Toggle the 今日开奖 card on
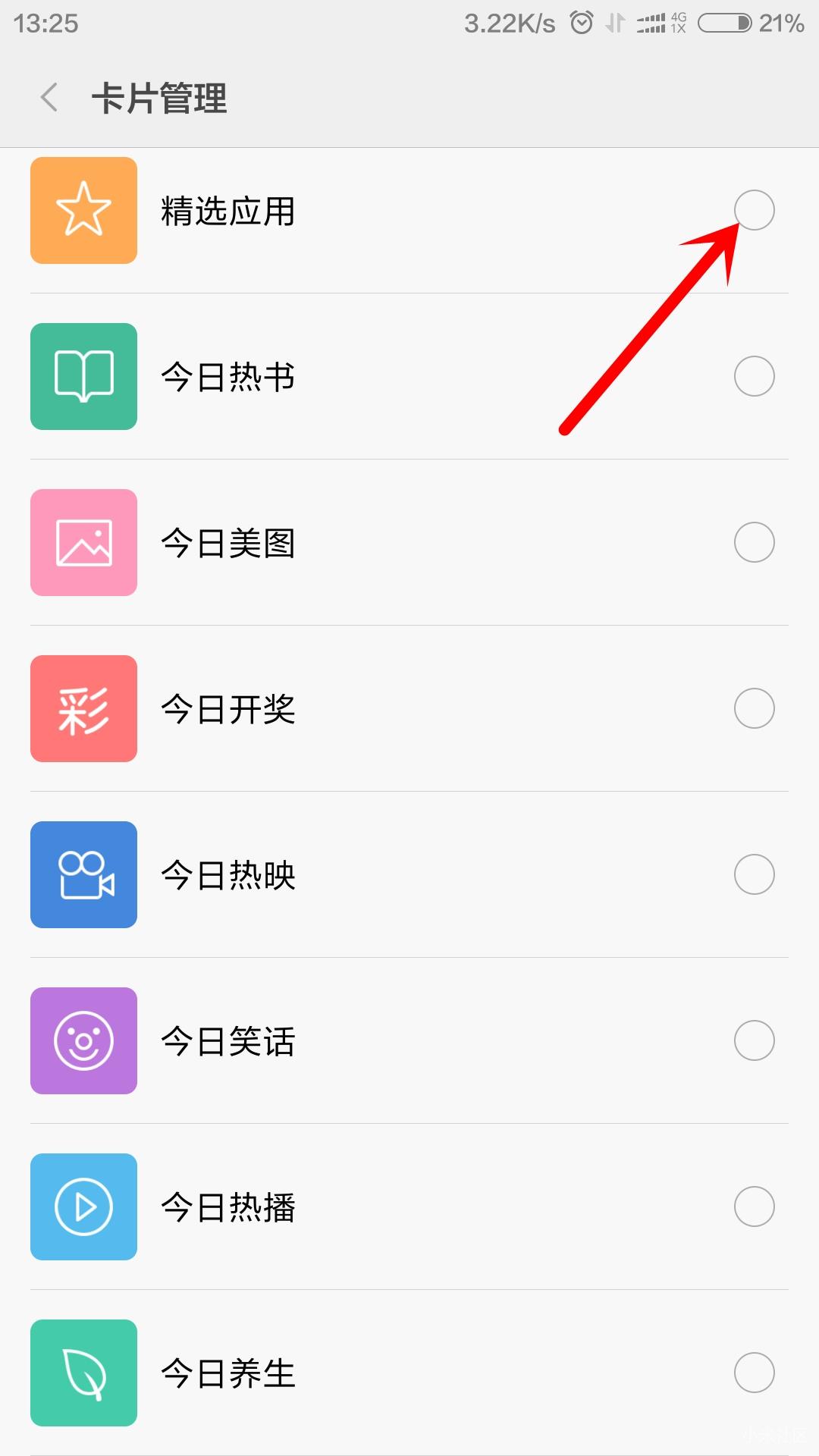 pos(755,708)
